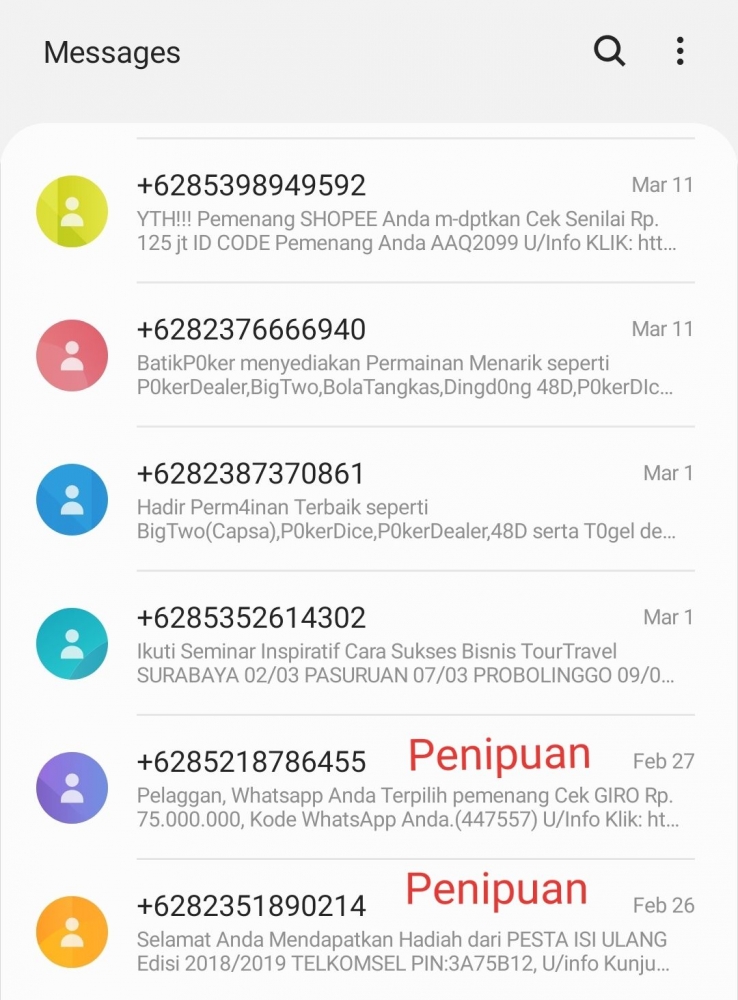Viewport: 738px width, 1000px height.
Task: Open the BatikP0ker message from +6282376666940
Action: click(x=400, y=356)
